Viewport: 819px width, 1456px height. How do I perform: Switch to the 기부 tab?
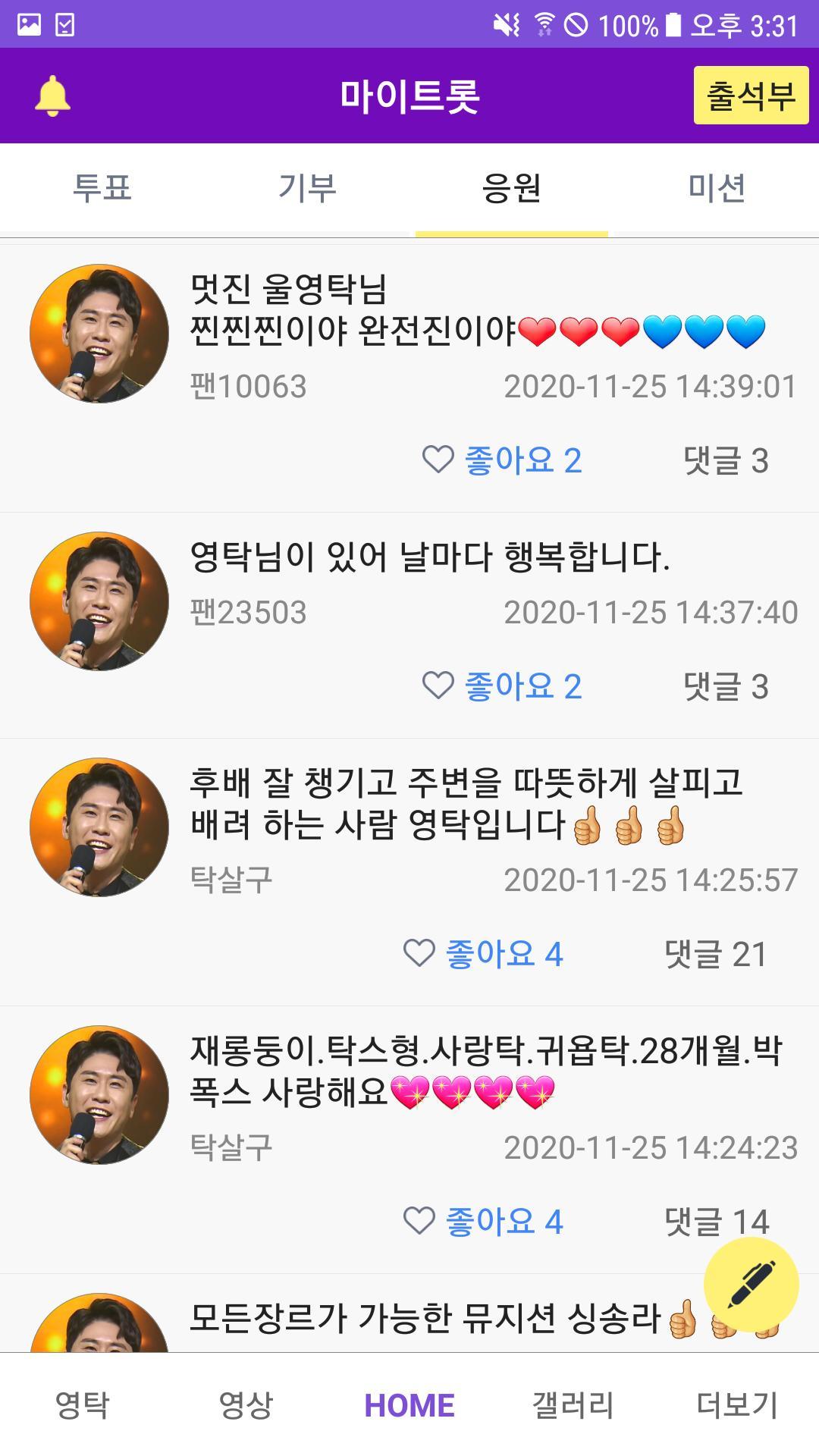pyautogui.click(x=307, y=188)
